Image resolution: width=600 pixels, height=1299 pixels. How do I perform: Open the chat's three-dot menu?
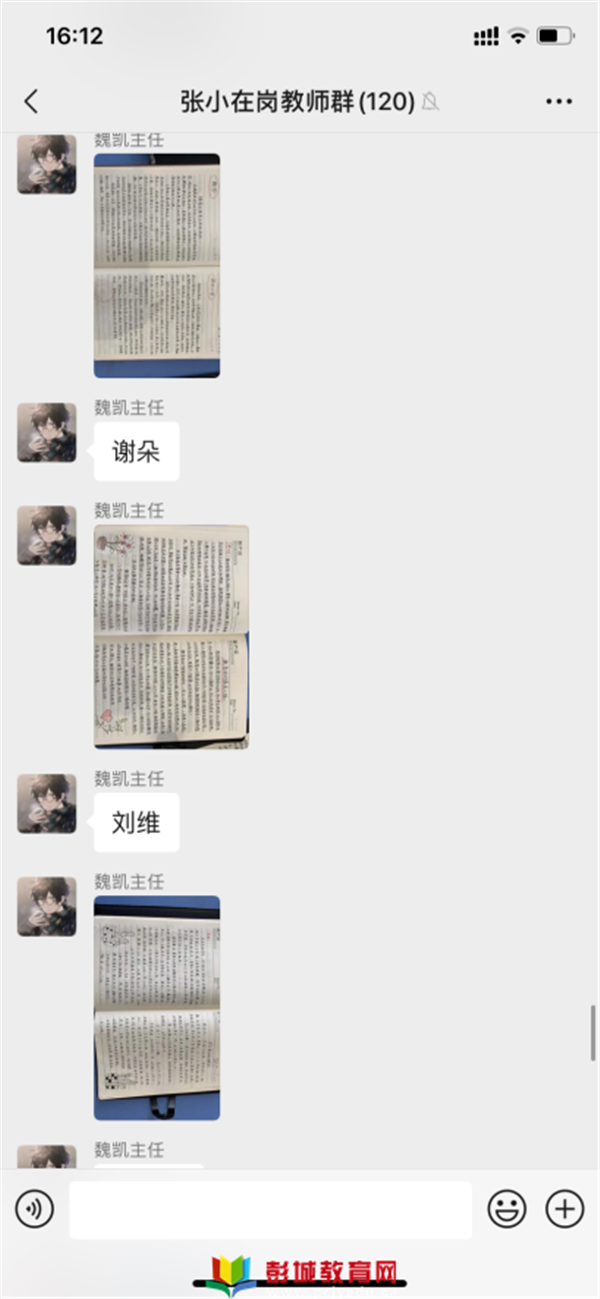point(559,101)
